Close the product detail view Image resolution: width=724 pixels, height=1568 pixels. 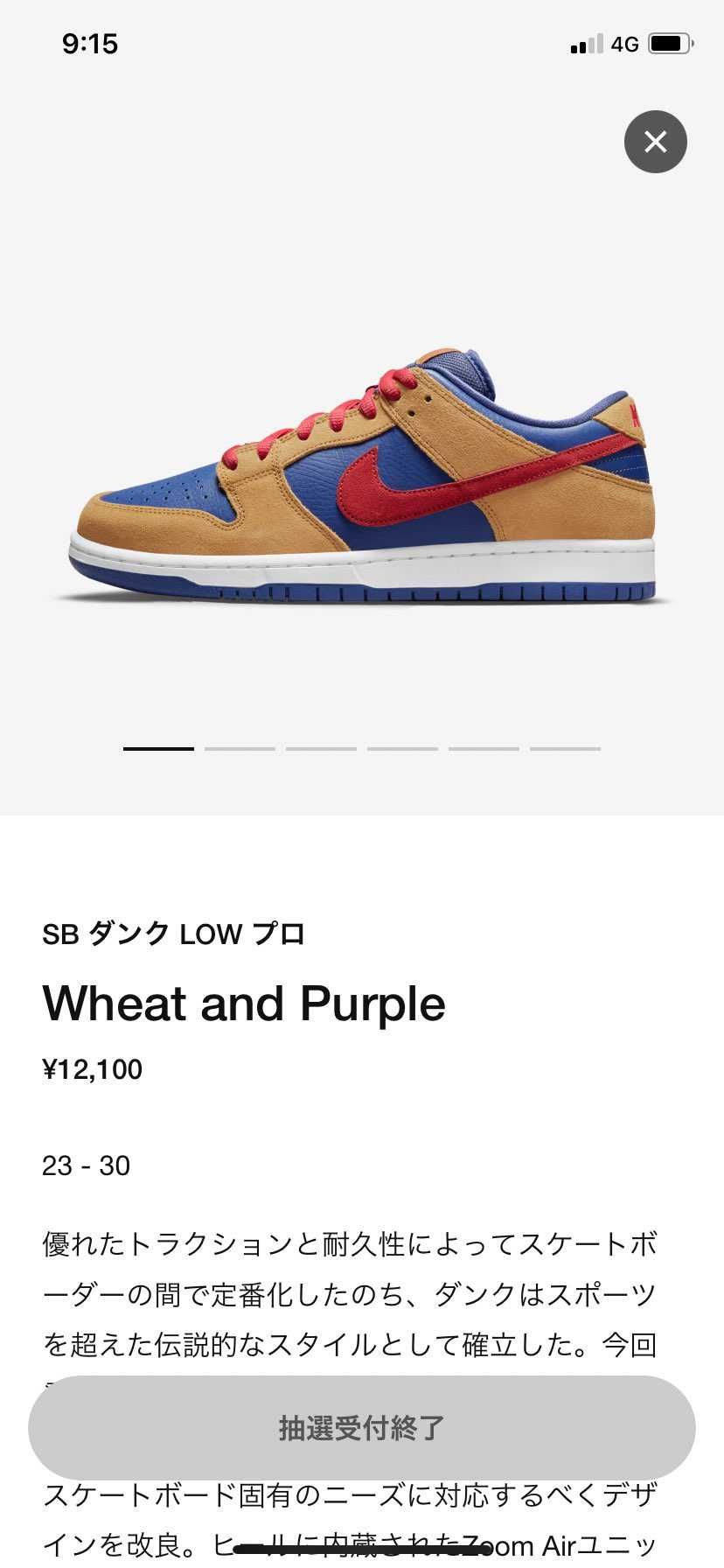pyautogui.click(x=655, y=142)
